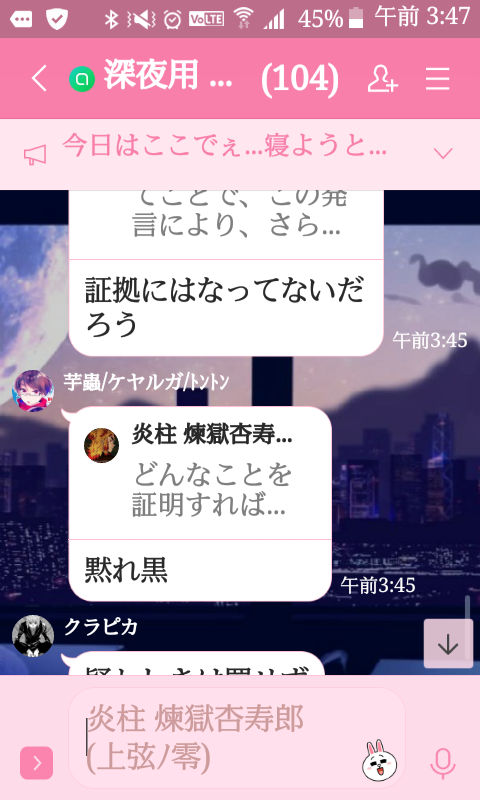
Task: Jump to latest messages with down arrow
Action: click(448, 644)
